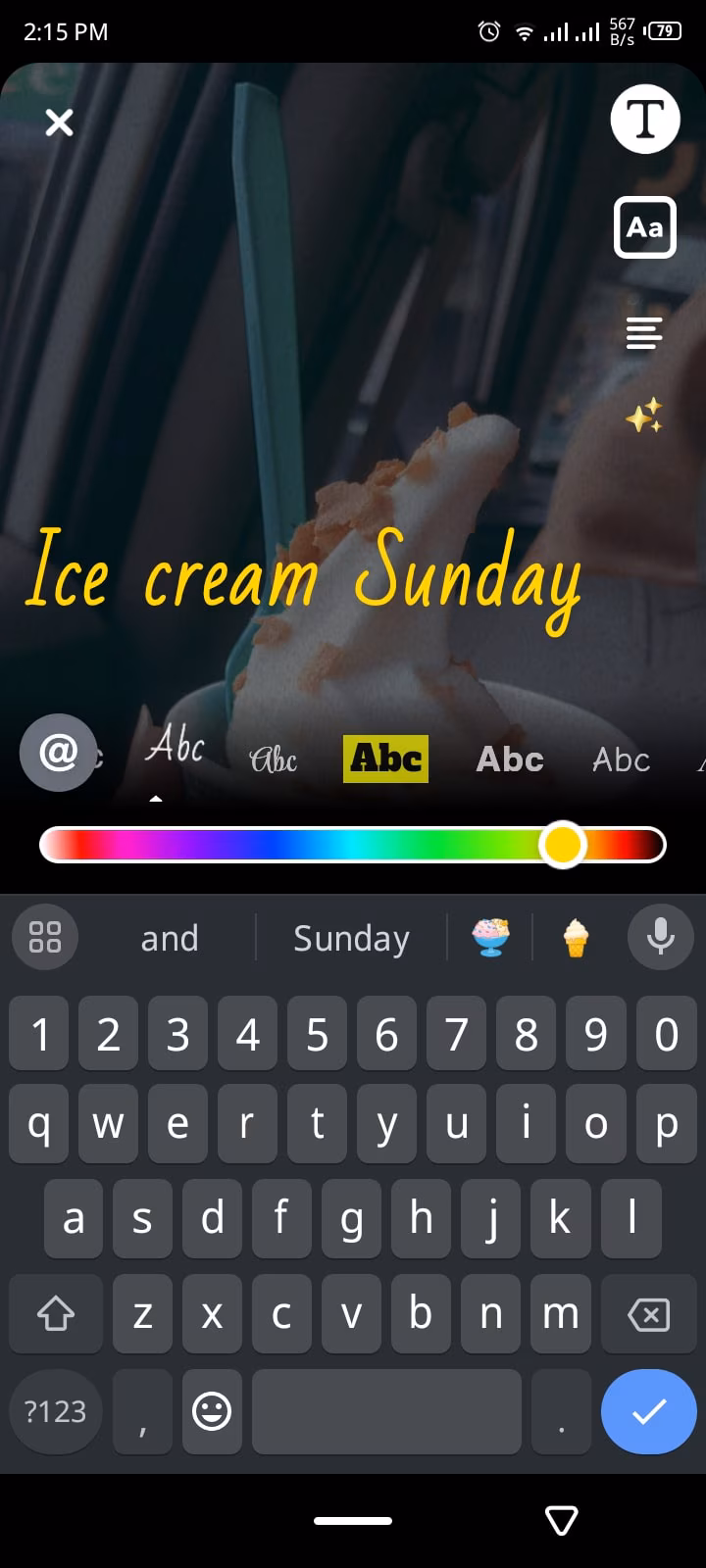Open the sparkle text effects
The image size is (706, 1568).
tap(644, 416)
